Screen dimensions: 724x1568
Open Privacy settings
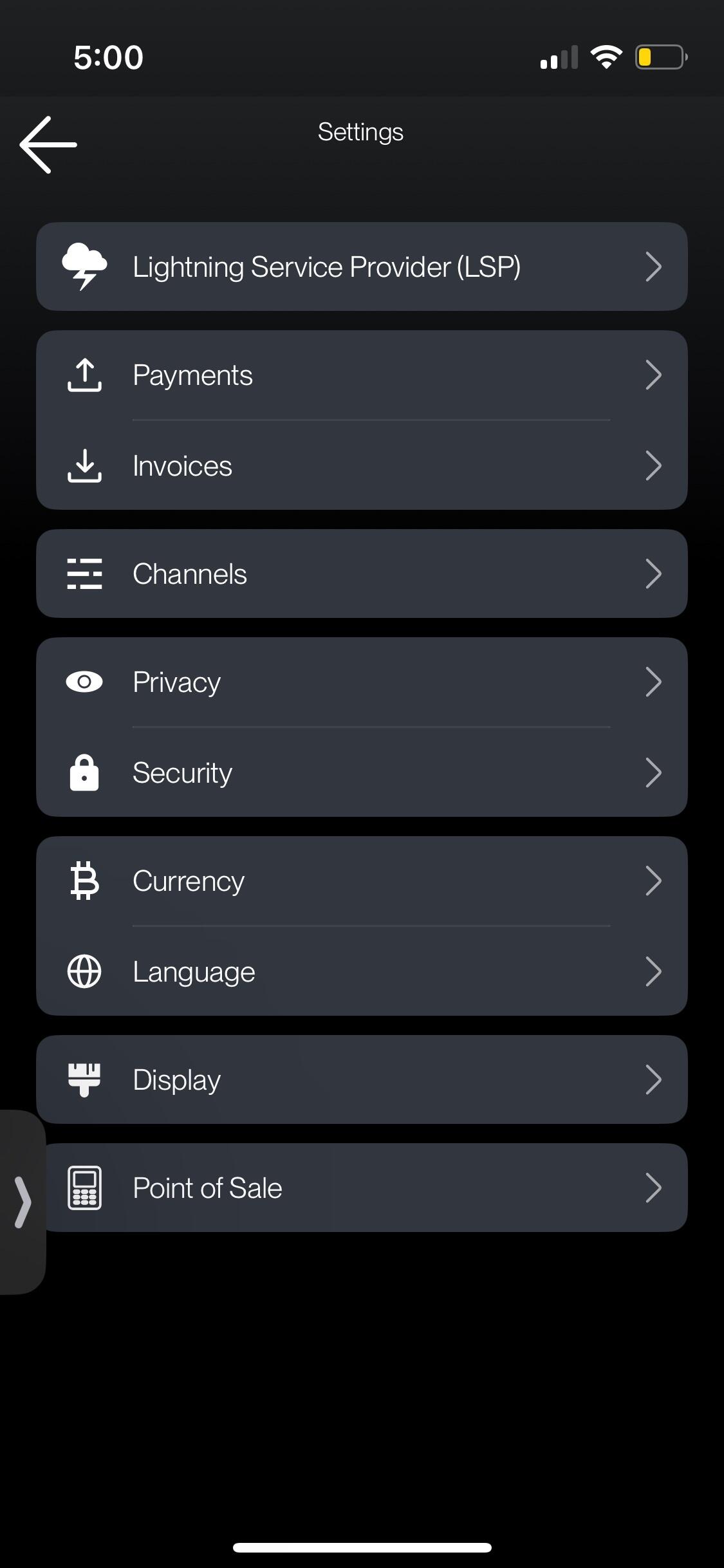(362, 682)
